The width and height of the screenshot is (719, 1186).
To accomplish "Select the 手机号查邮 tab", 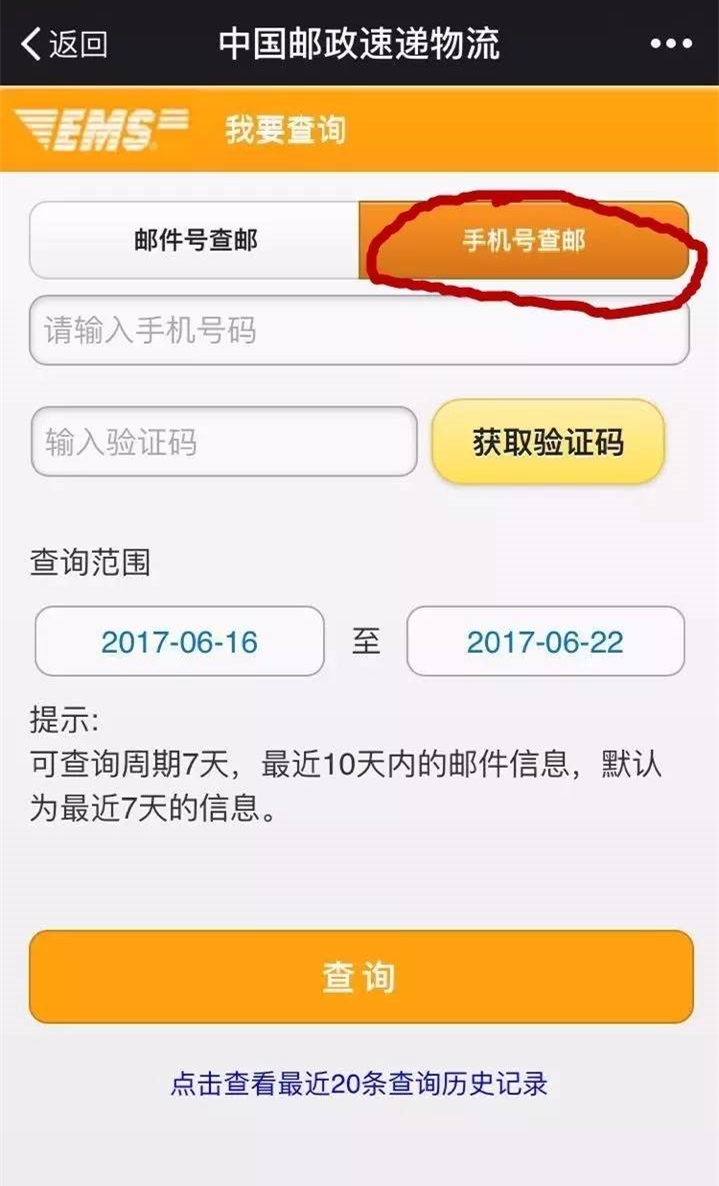I will click(523, 240).
